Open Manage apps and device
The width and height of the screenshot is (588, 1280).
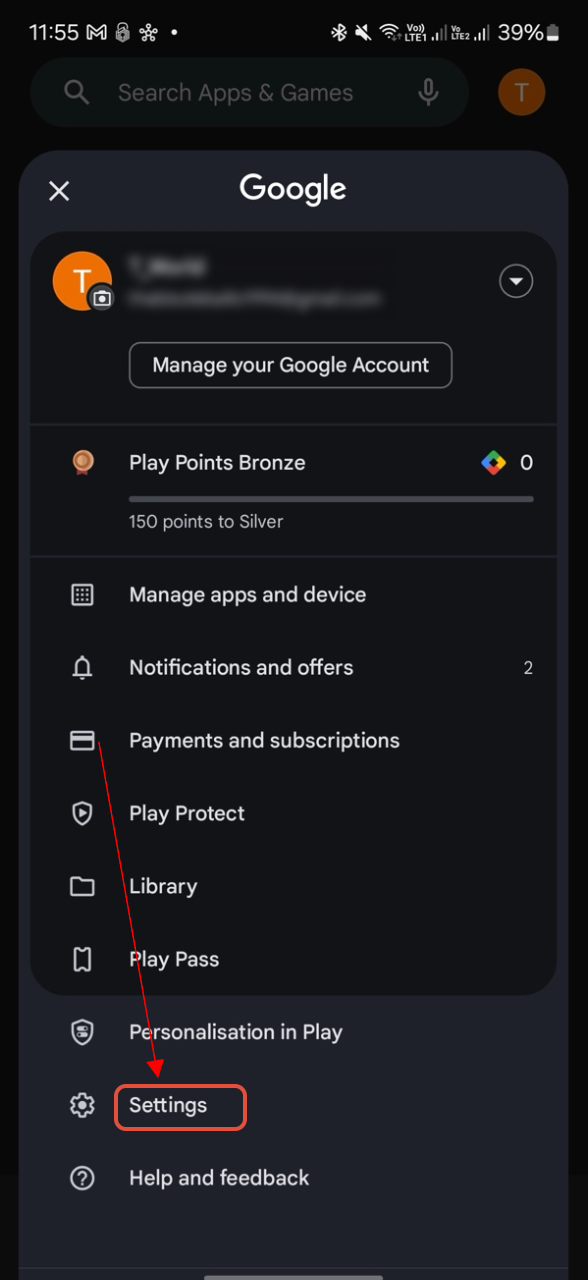[293, 595]
